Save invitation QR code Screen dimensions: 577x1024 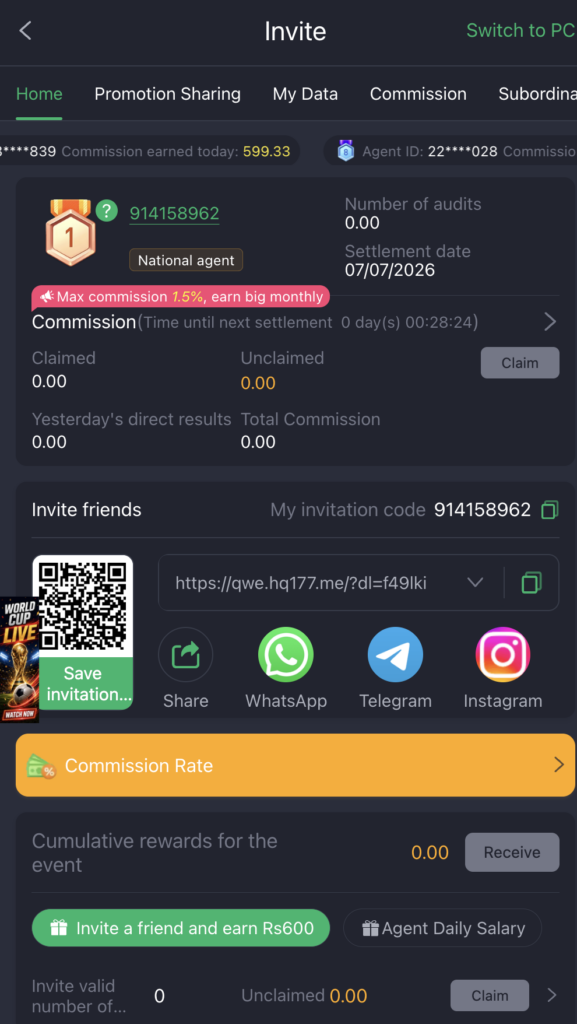pyautogui.click(x=83, y=683)
